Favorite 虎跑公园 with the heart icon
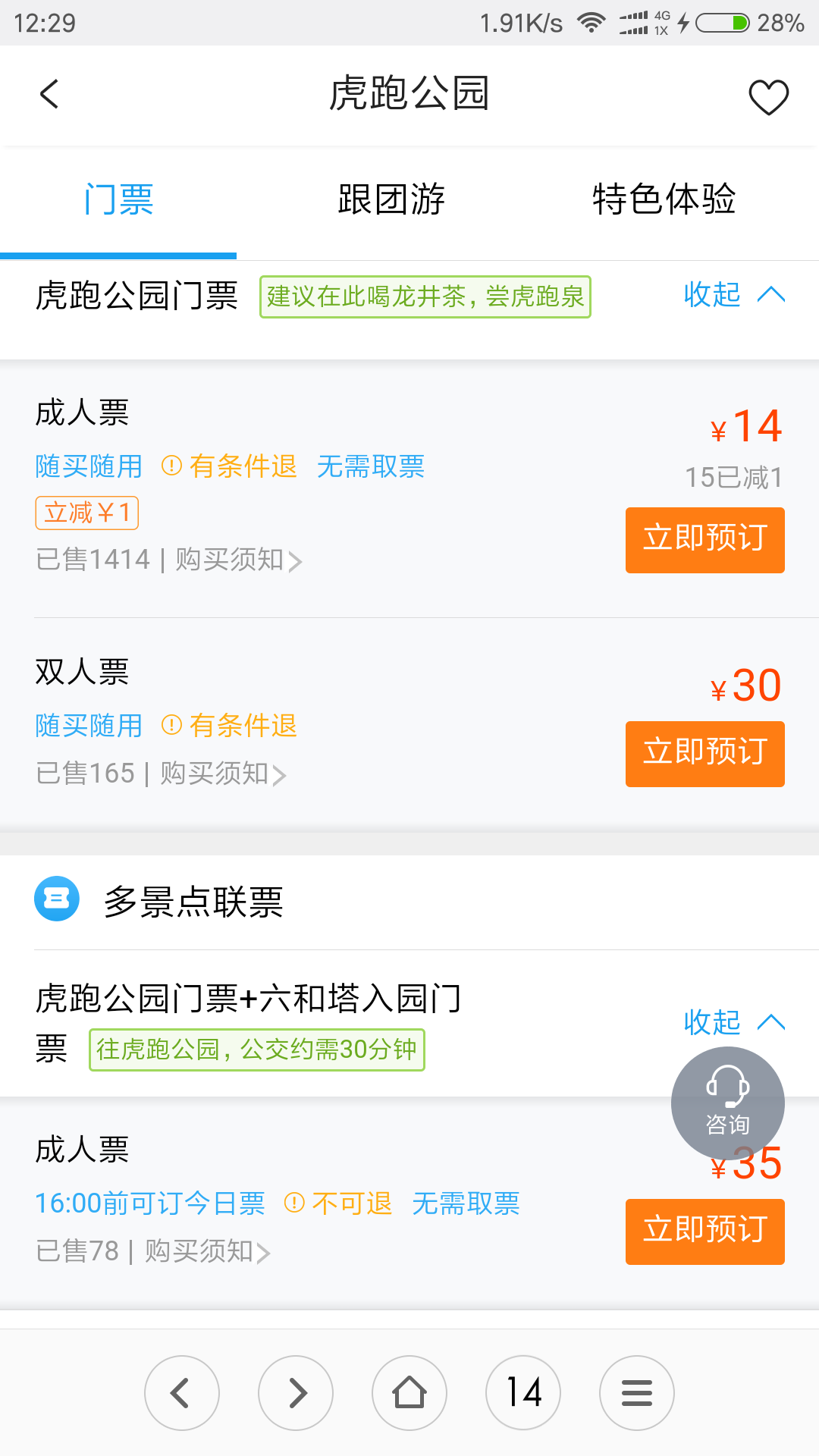 click(x=768, y=97)
